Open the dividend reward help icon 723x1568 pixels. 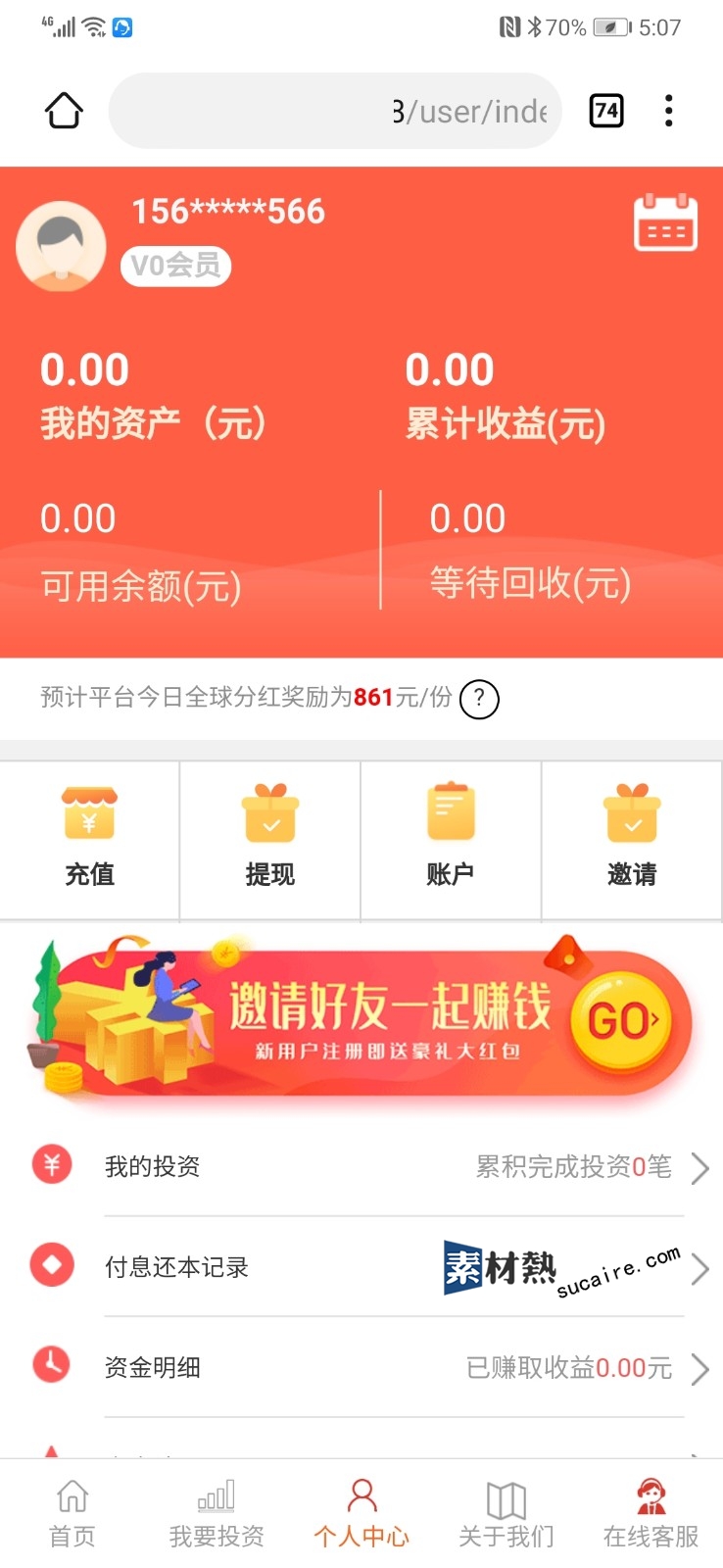(479, 699)
